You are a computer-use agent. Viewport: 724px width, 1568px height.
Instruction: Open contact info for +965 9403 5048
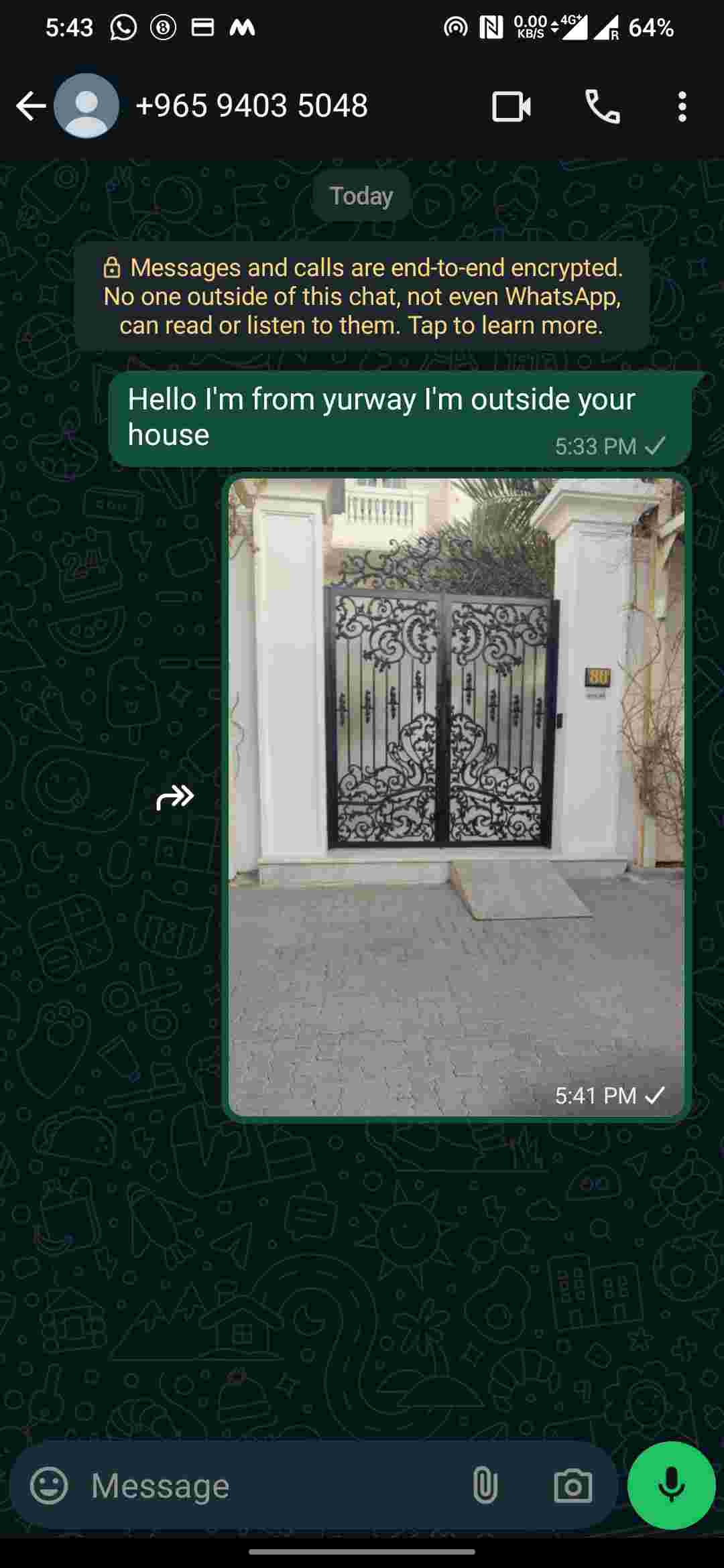pos(251,106)
